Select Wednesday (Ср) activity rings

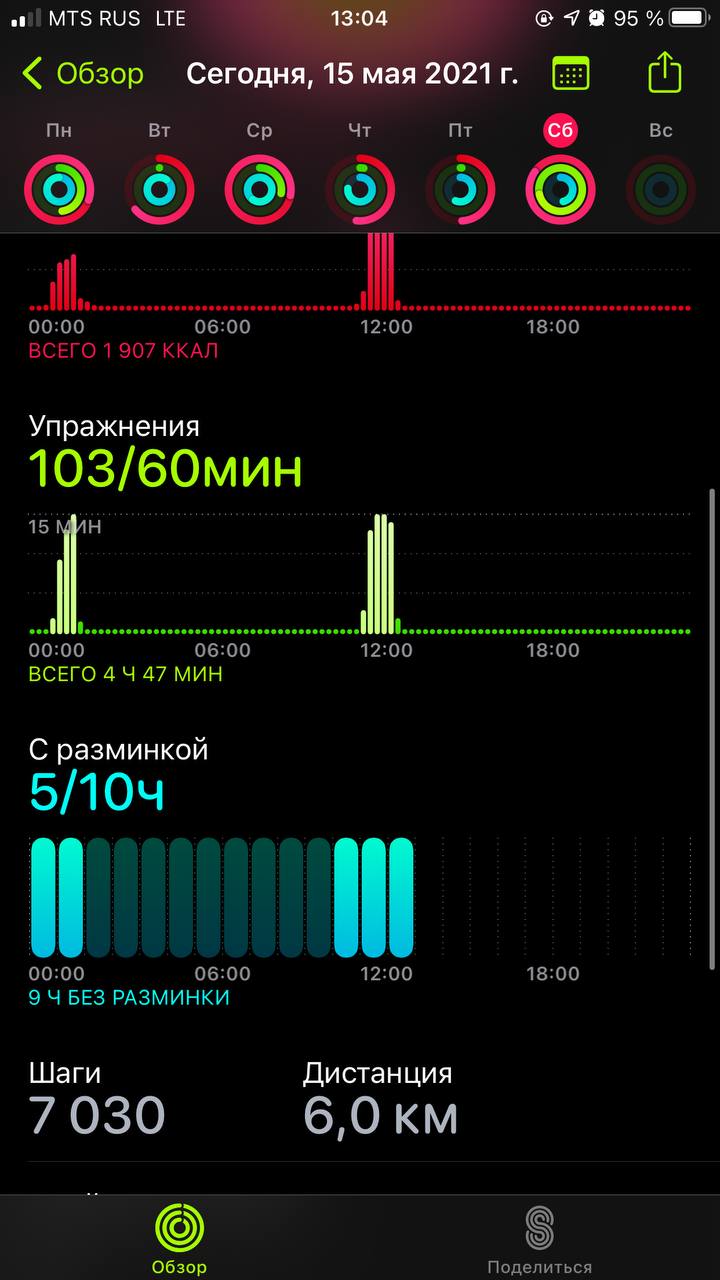pos(260,189)
